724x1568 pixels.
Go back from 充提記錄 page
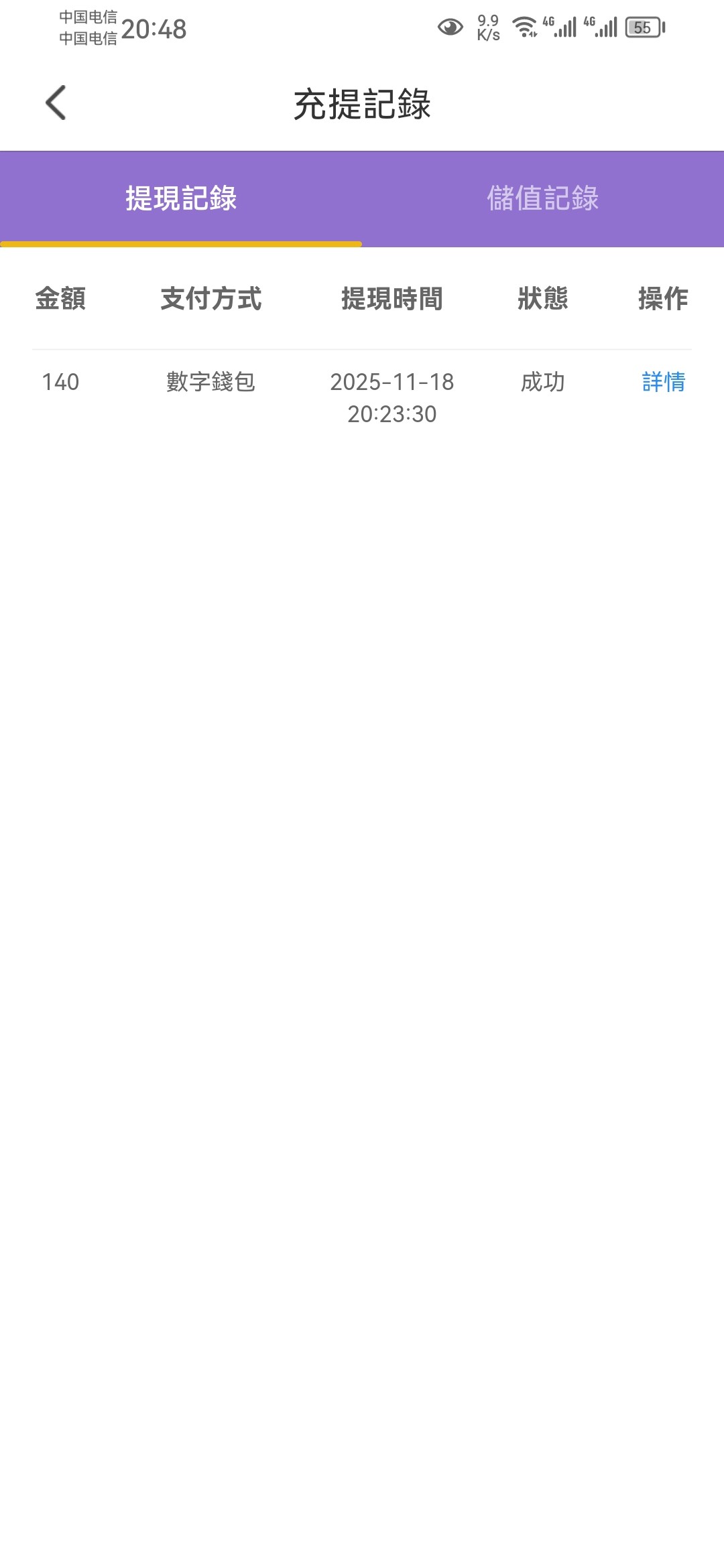(56, 103)
